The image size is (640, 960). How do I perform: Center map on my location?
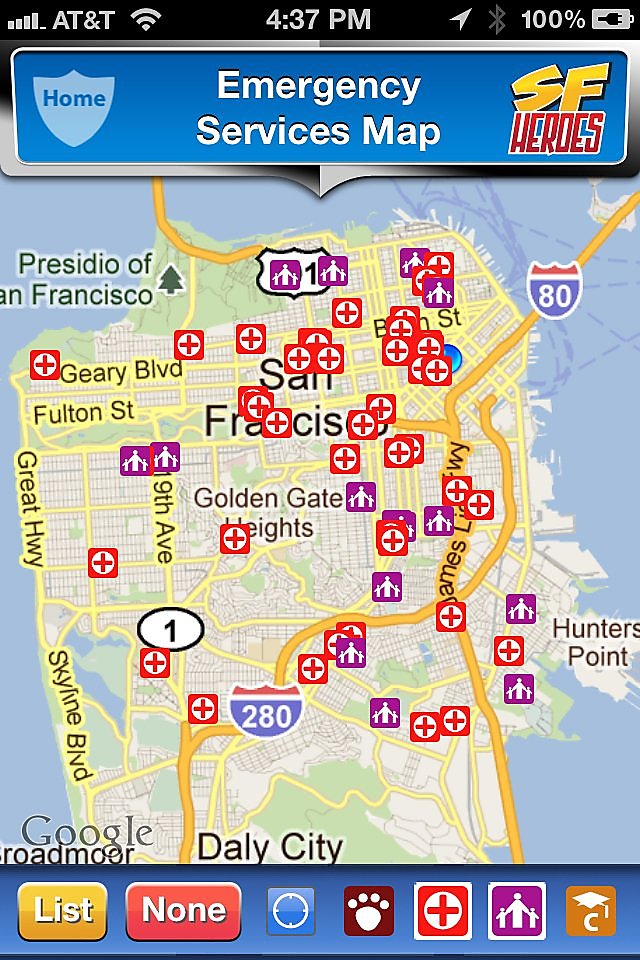click(x=291, y=911)
